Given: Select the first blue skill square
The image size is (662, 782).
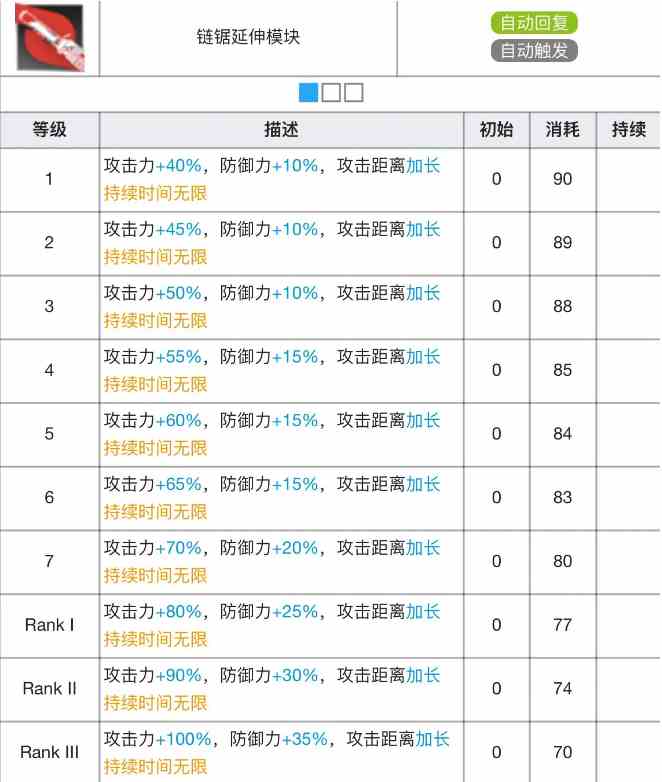Looking at the screenshot, I should [x=308, y=93].
